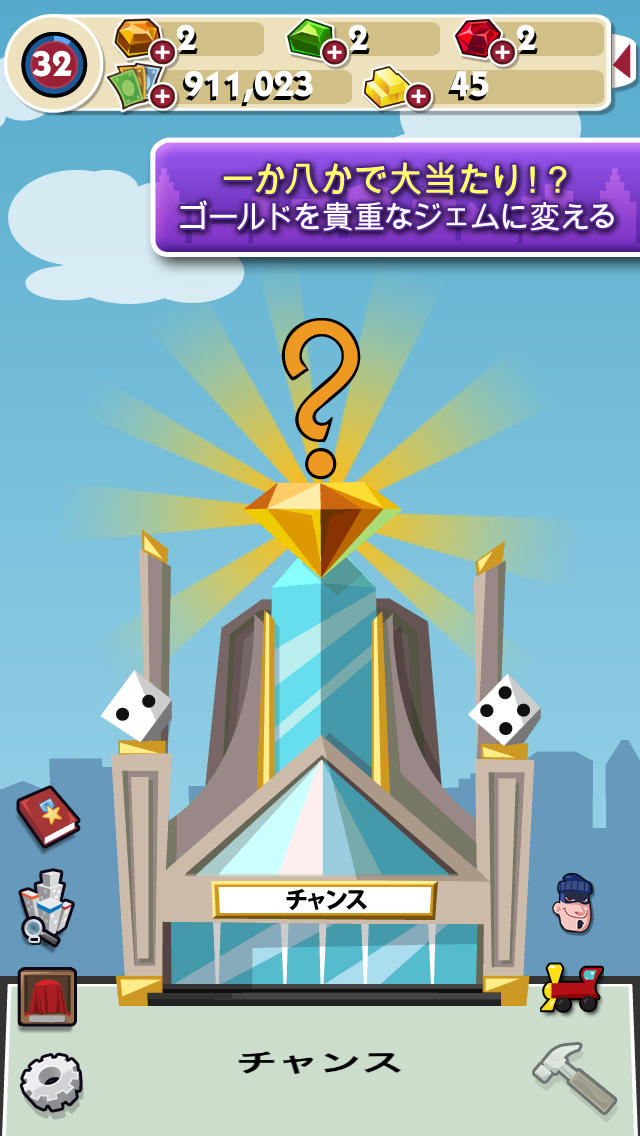Open the red curtain stage icon

point(47,997)
